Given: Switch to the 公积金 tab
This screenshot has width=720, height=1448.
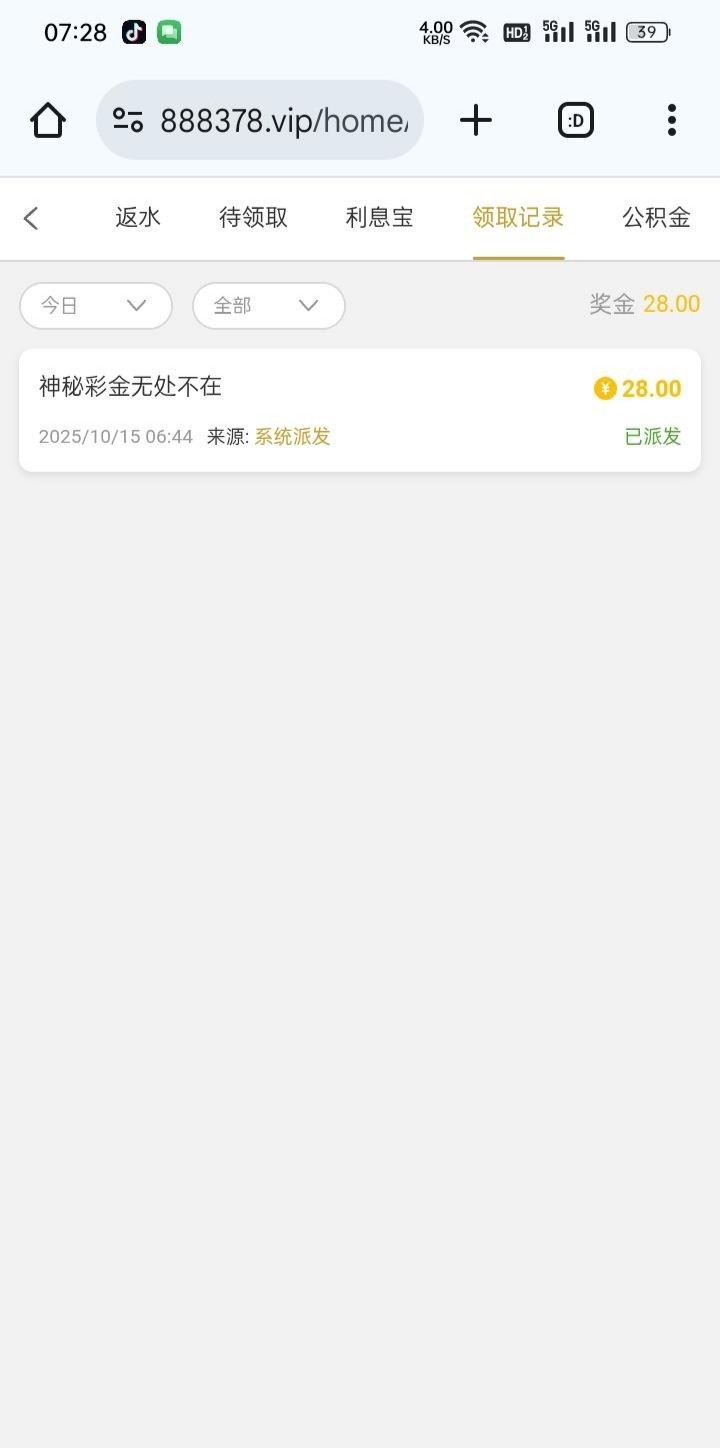Looking at the screenshot, I should coord(656,218).
